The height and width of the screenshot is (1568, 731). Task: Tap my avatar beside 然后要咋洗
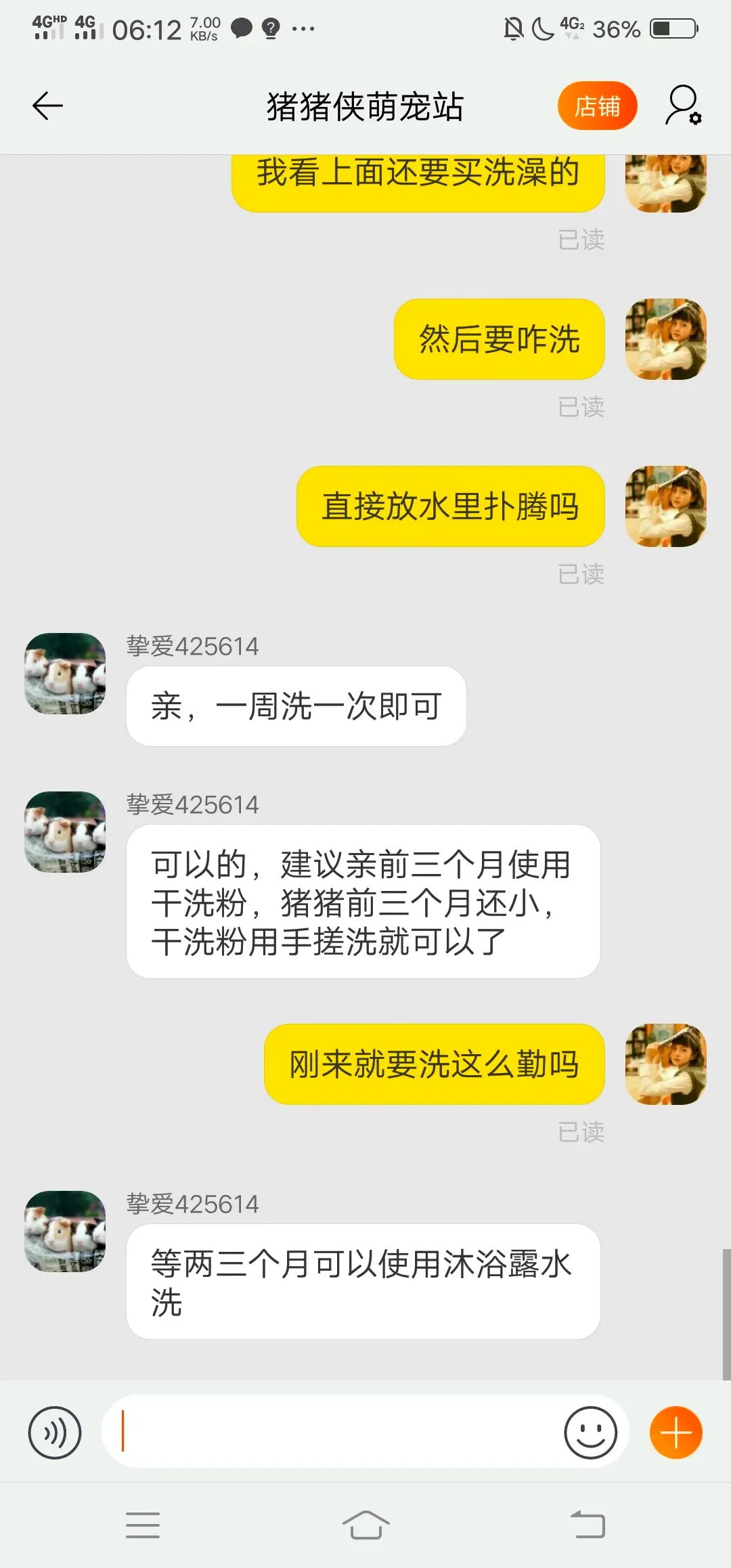[665, 339]
